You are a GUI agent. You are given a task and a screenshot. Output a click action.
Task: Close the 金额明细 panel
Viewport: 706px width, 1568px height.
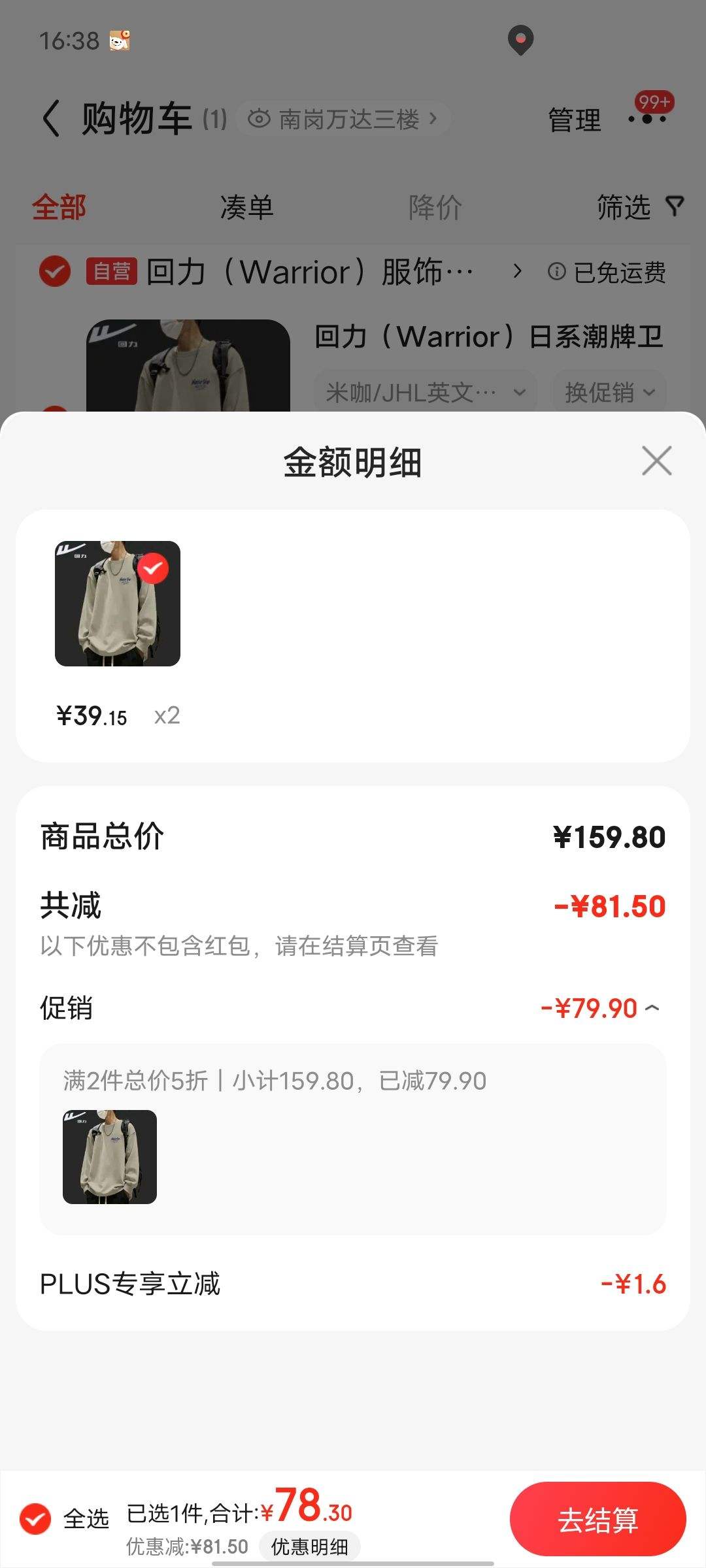tap(656, 461)
